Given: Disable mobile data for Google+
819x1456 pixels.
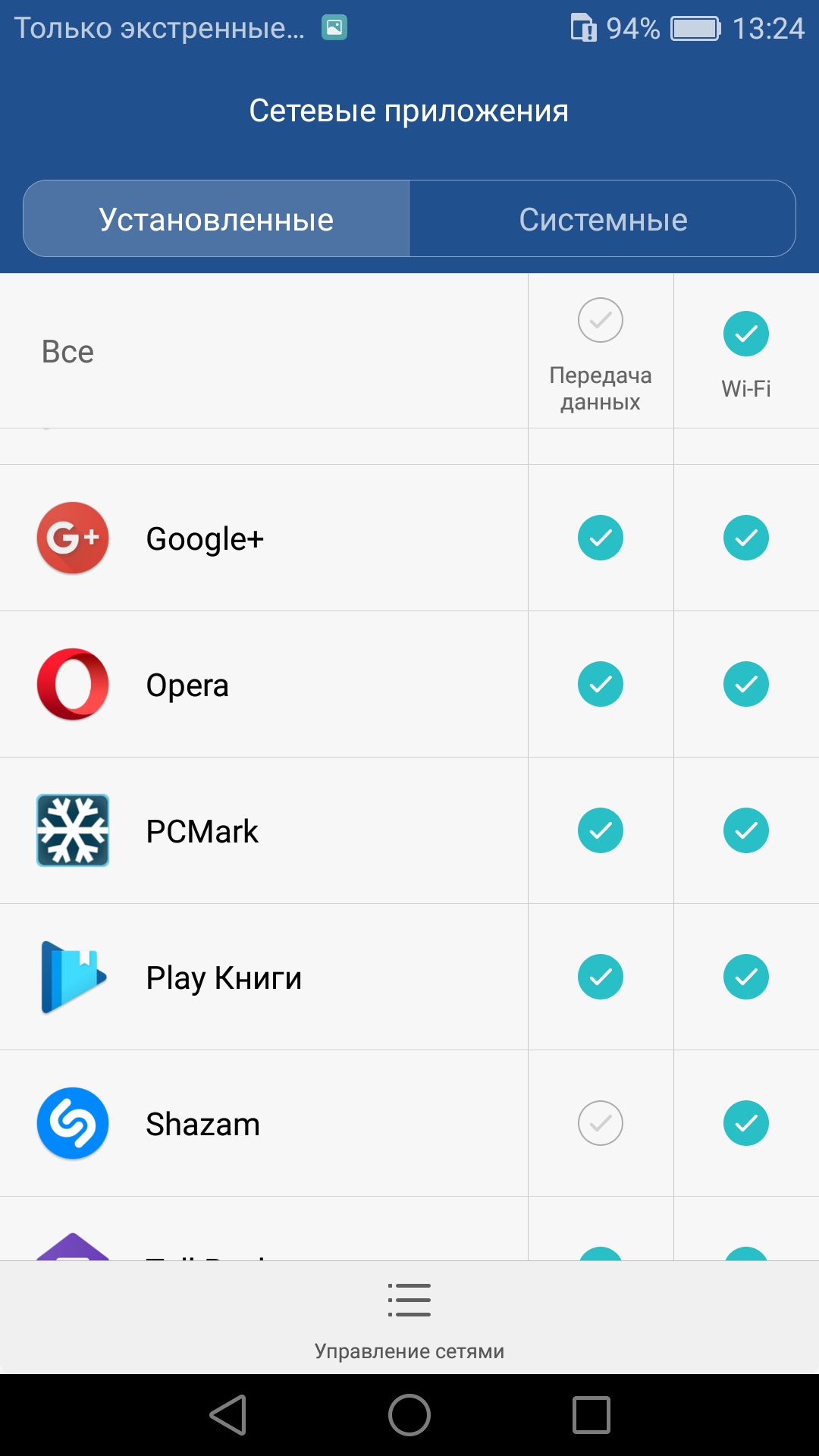Looking at the screenshot, I should point(601,538).
